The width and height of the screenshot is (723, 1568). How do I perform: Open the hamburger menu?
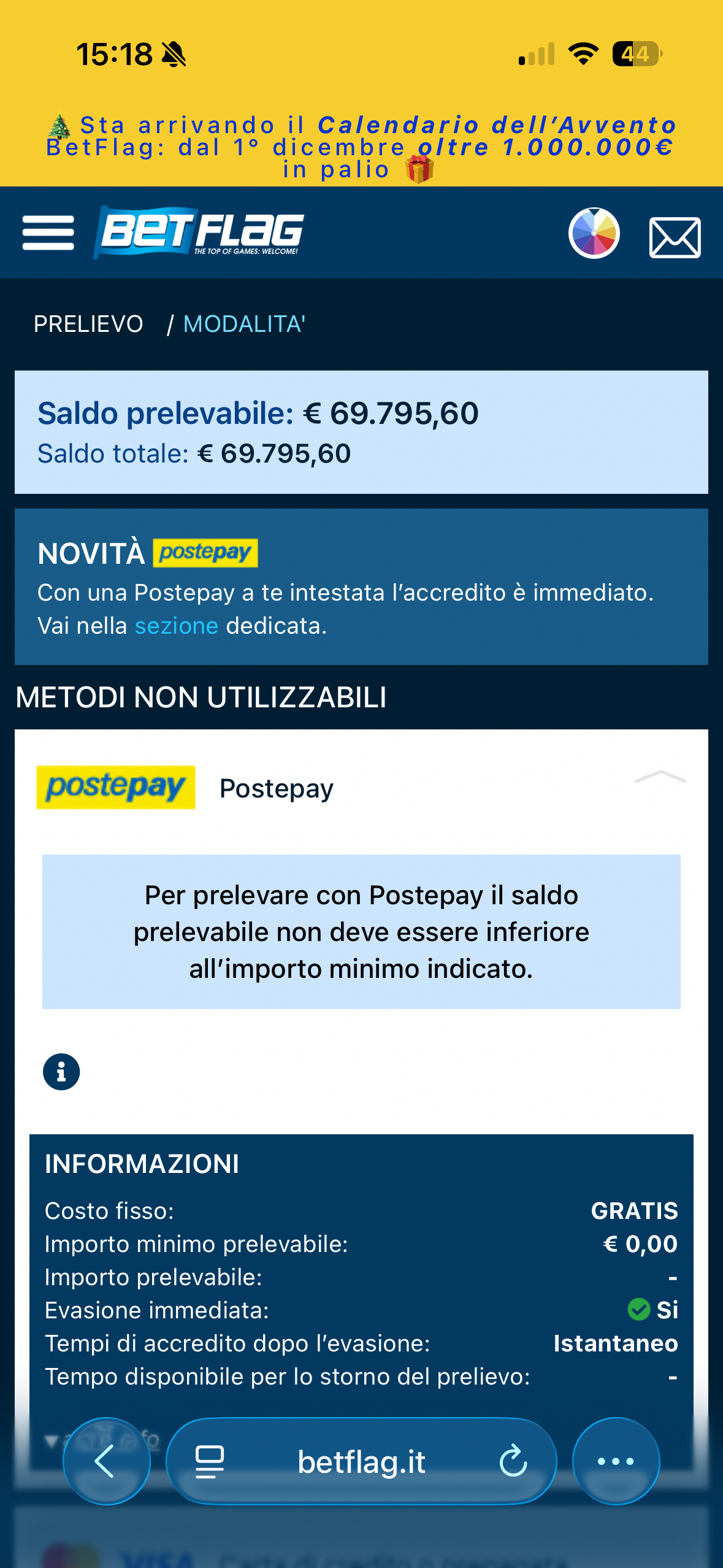coord(48,233)
